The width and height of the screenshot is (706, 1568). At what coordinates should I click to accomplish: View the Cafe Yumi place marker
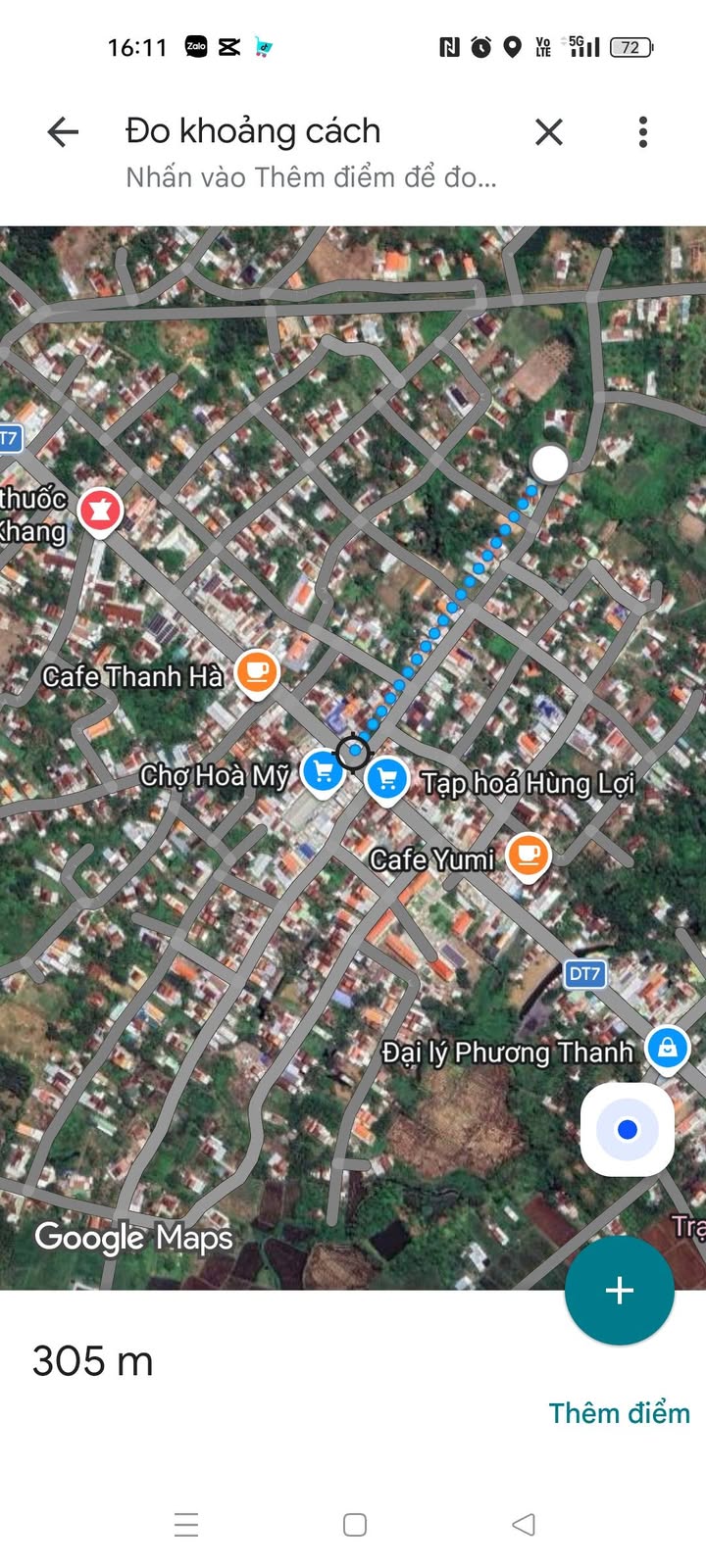click(x=529, y=856)
